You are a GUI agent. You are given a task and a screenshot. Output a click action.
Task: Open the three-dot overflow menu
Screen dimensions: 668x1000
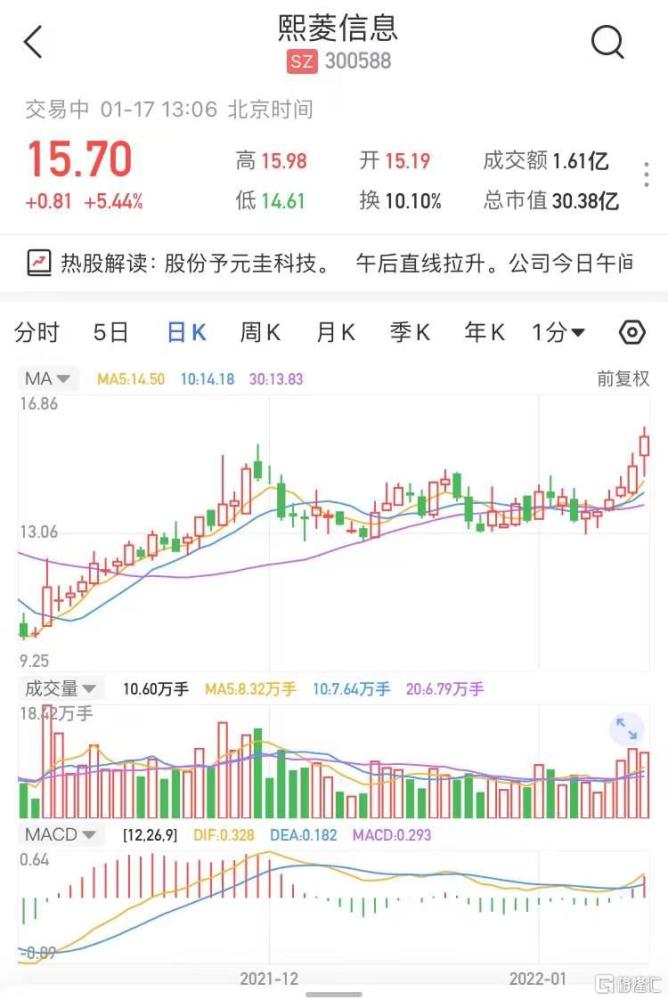click(650, 181)
